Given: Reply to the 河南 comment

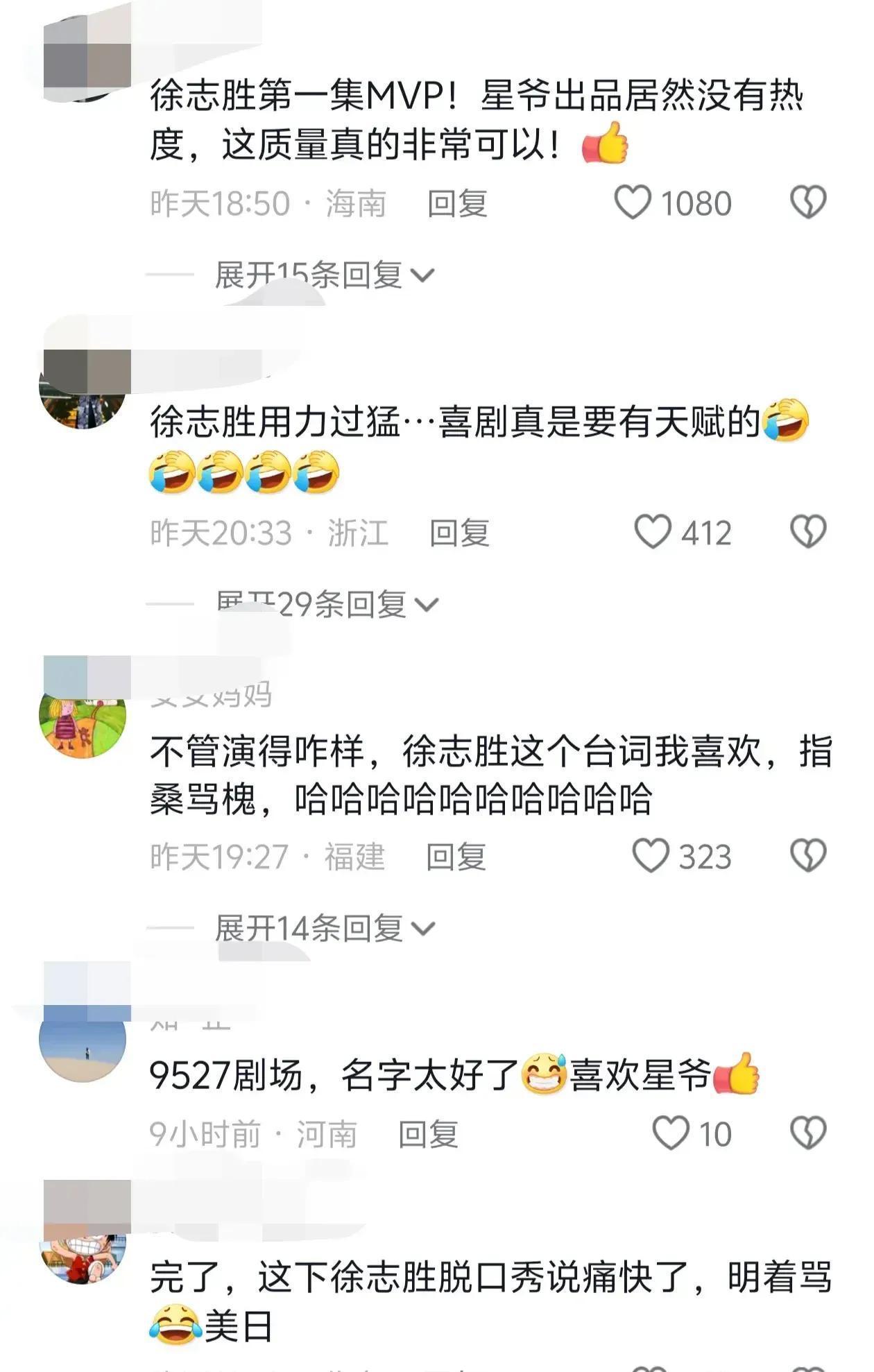Looking at the screenshot, I should 428,1135.
